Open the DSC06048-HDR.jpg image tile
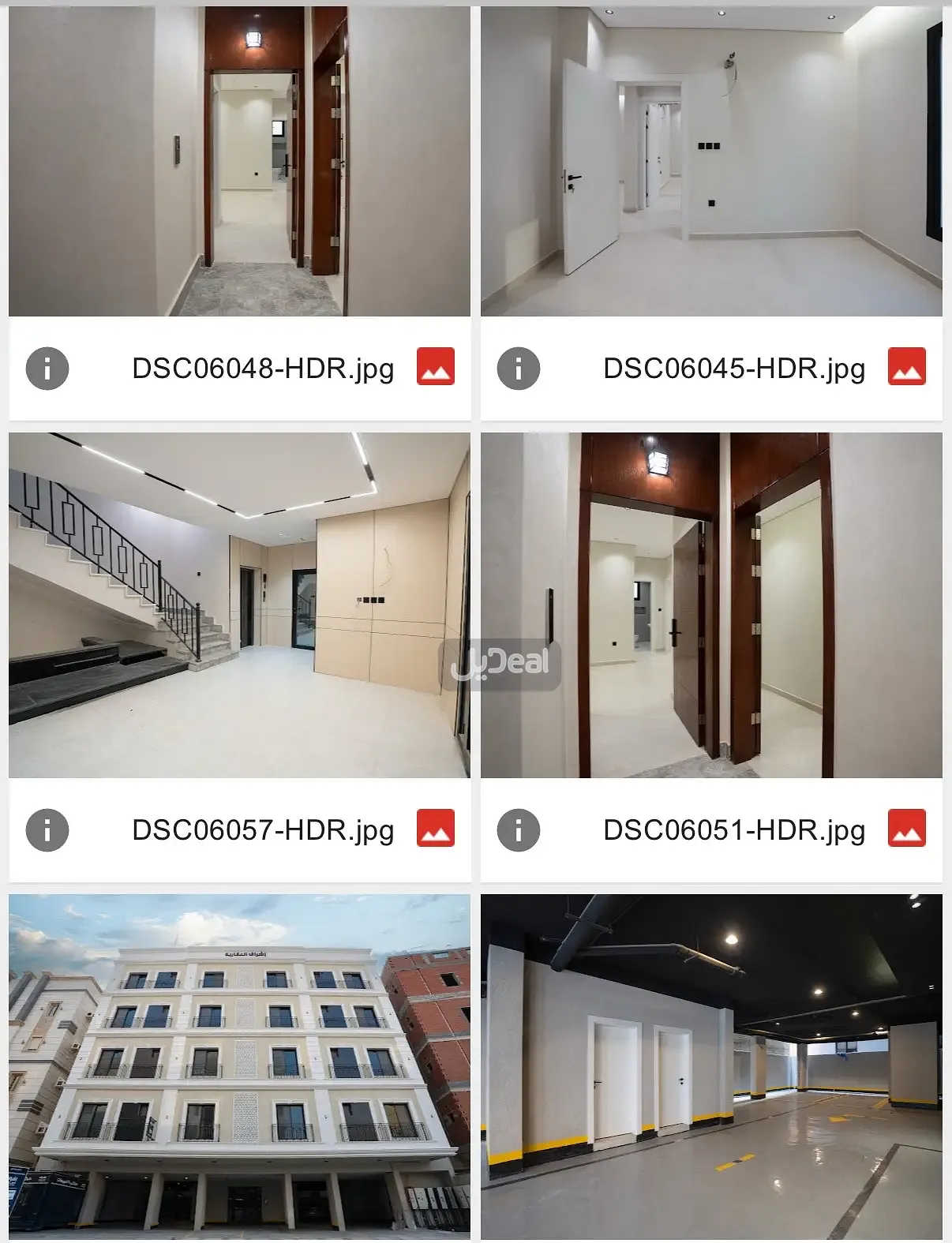This screenshot has width=952, height=1243. [x=239, y=162]
